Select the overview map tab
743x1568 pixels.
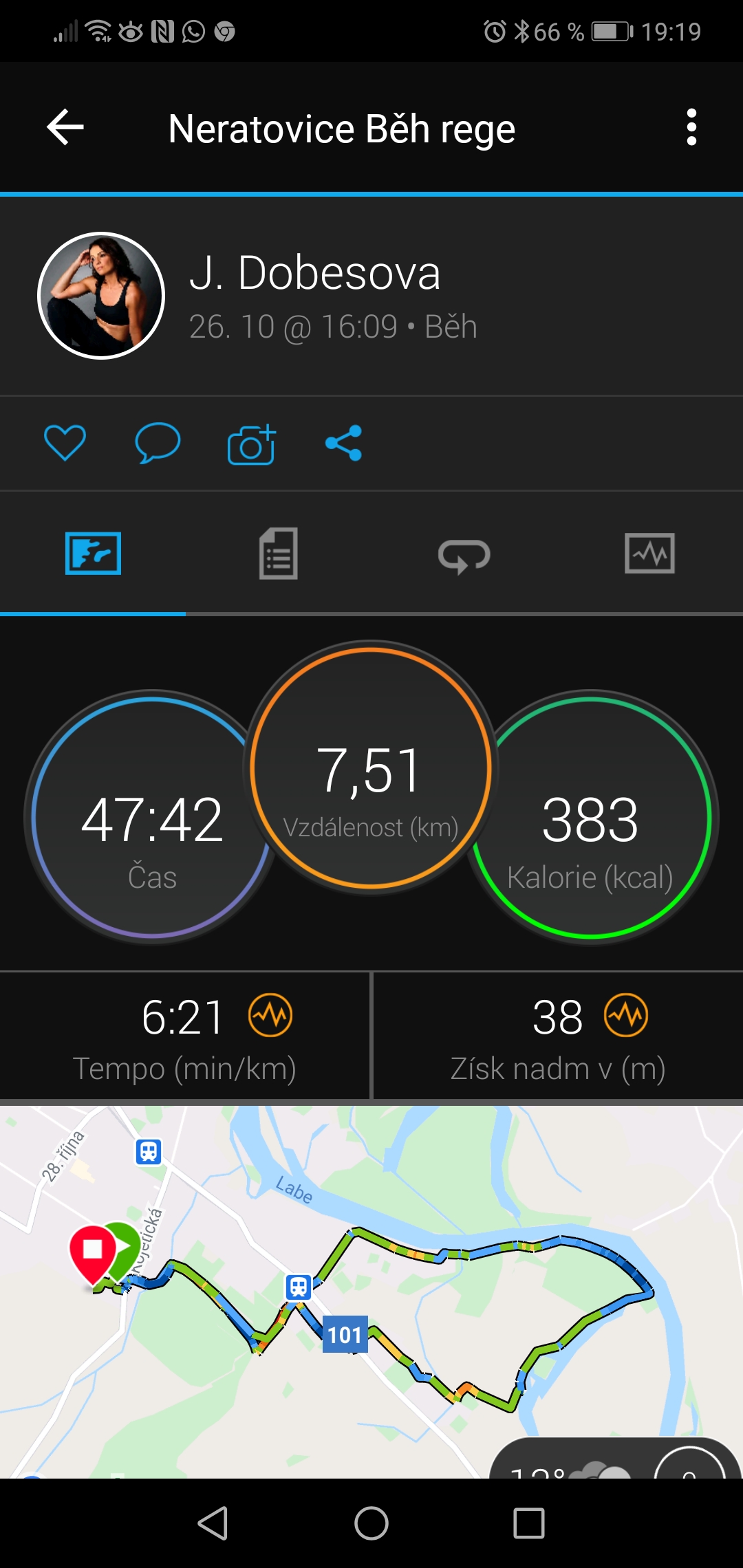[93, 553]
